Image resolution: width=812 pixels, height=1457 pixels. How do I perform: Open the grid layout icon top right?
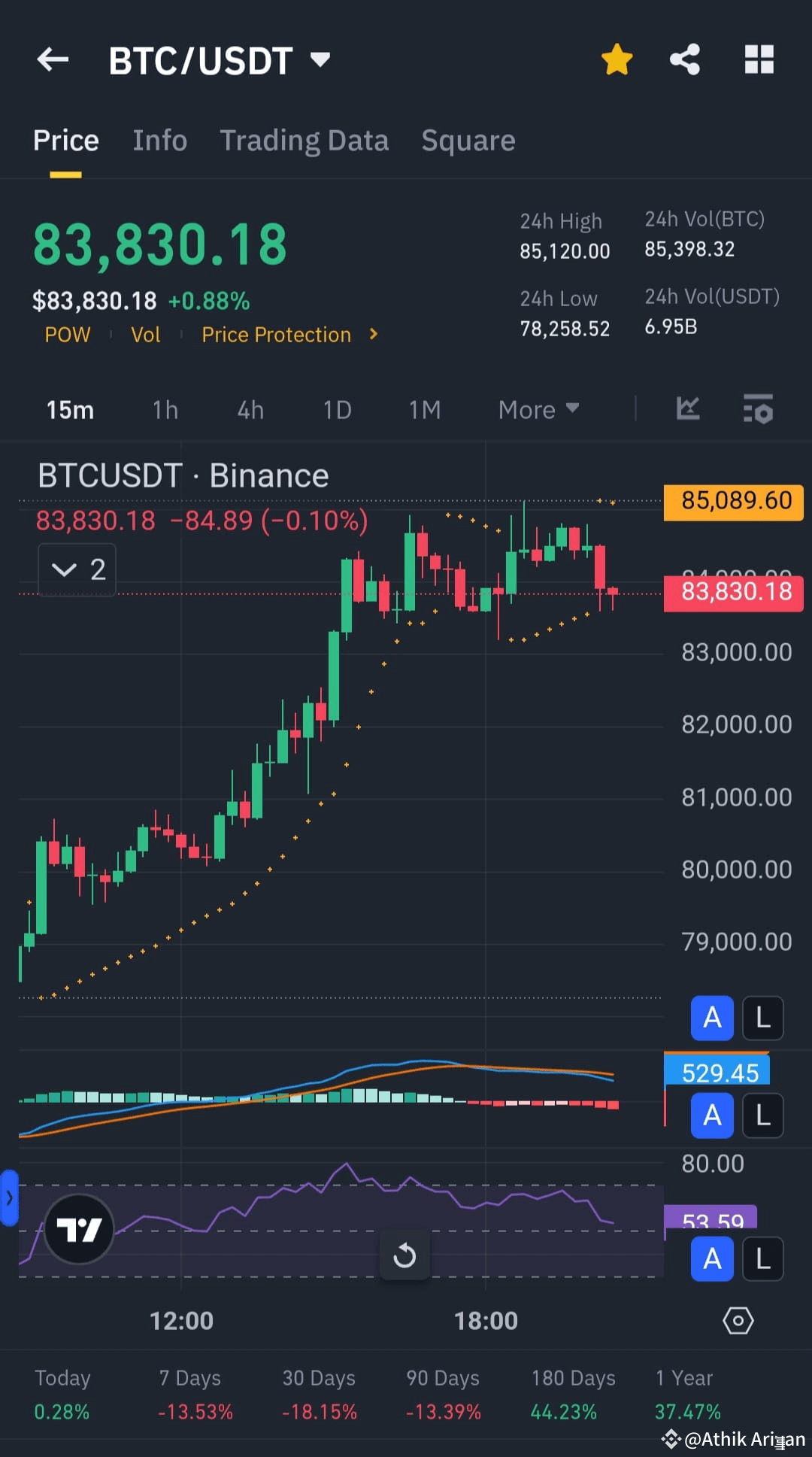(759, 60)
